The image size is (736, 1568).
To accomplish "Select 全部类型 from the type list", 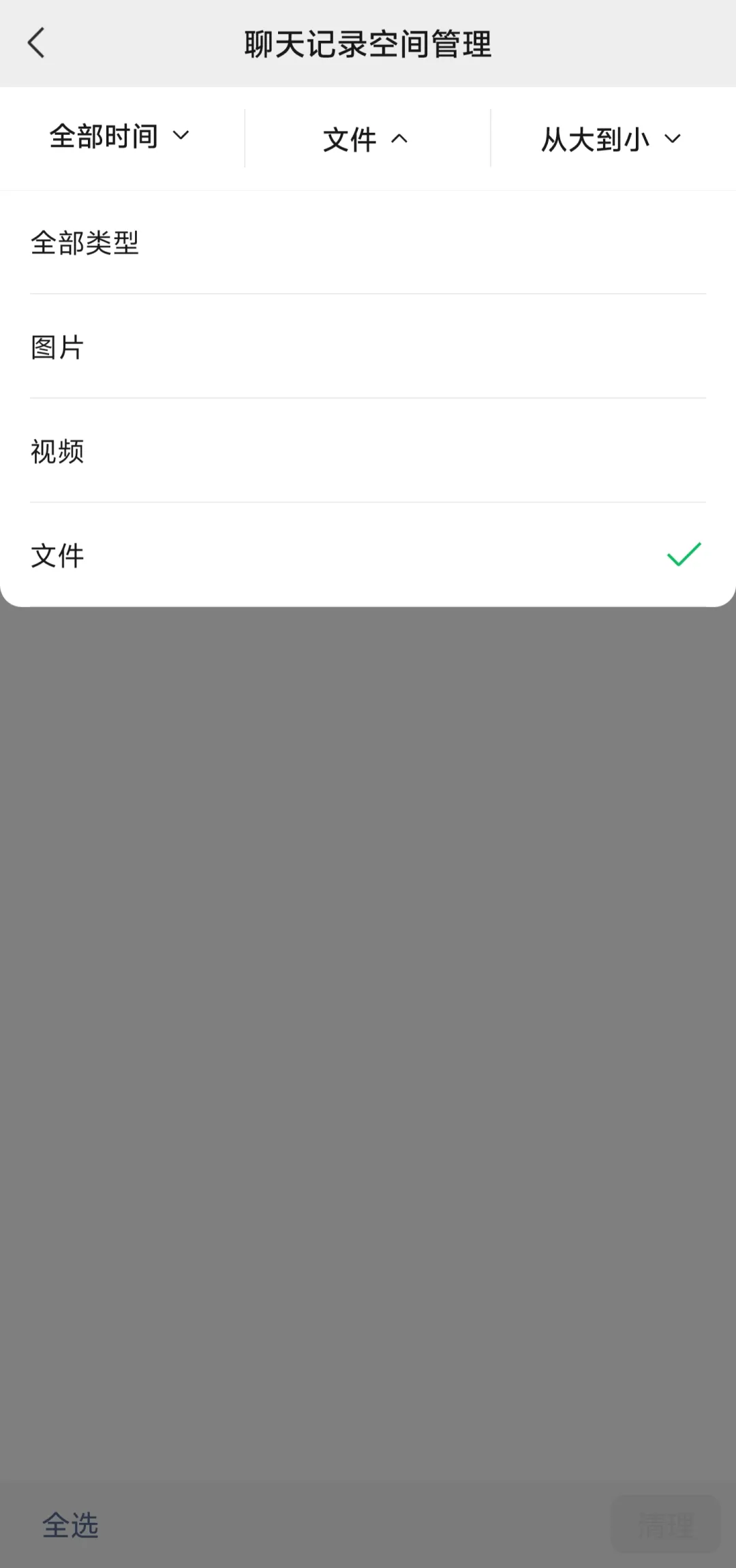I will pos(368,243).
